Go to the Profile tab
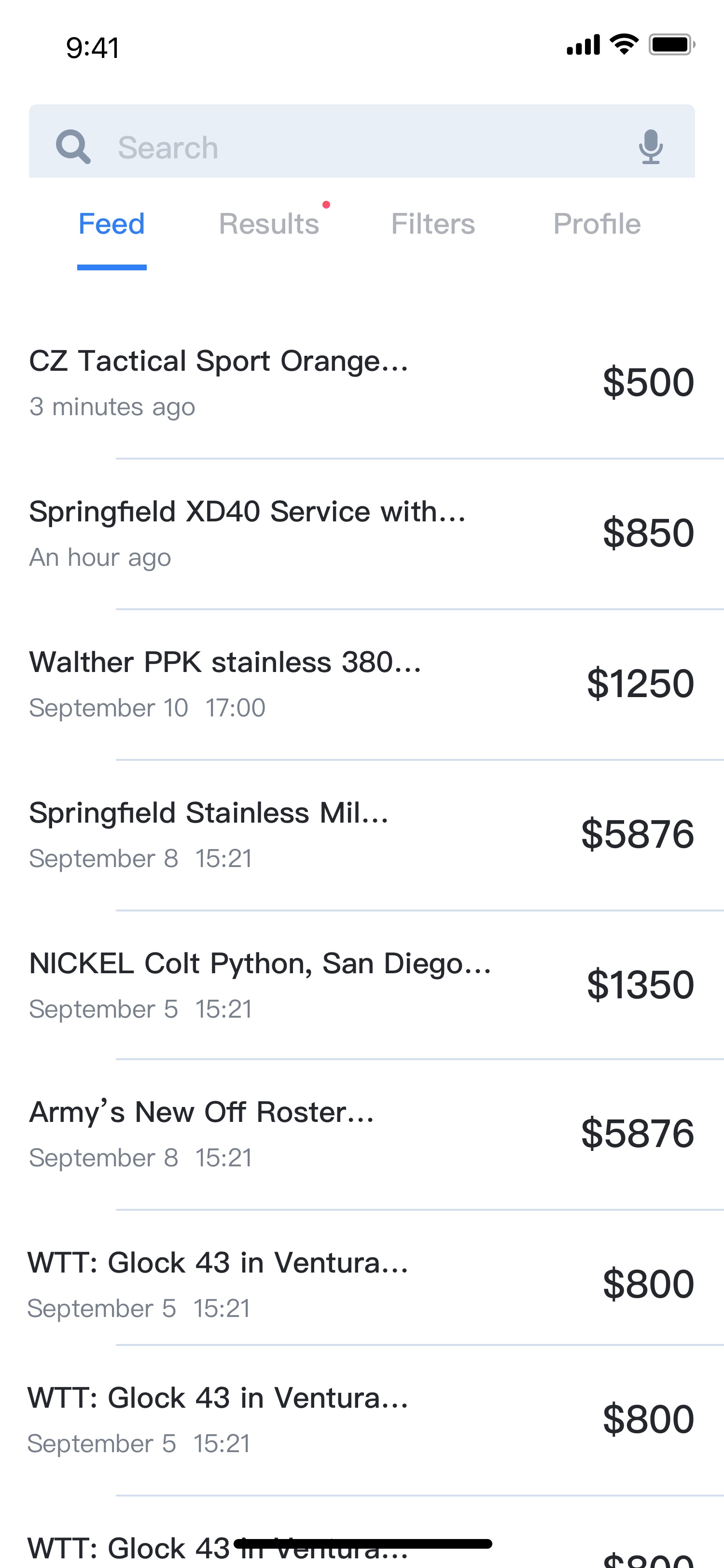The height and width of the screenshot is (1568, 724). 597,224
